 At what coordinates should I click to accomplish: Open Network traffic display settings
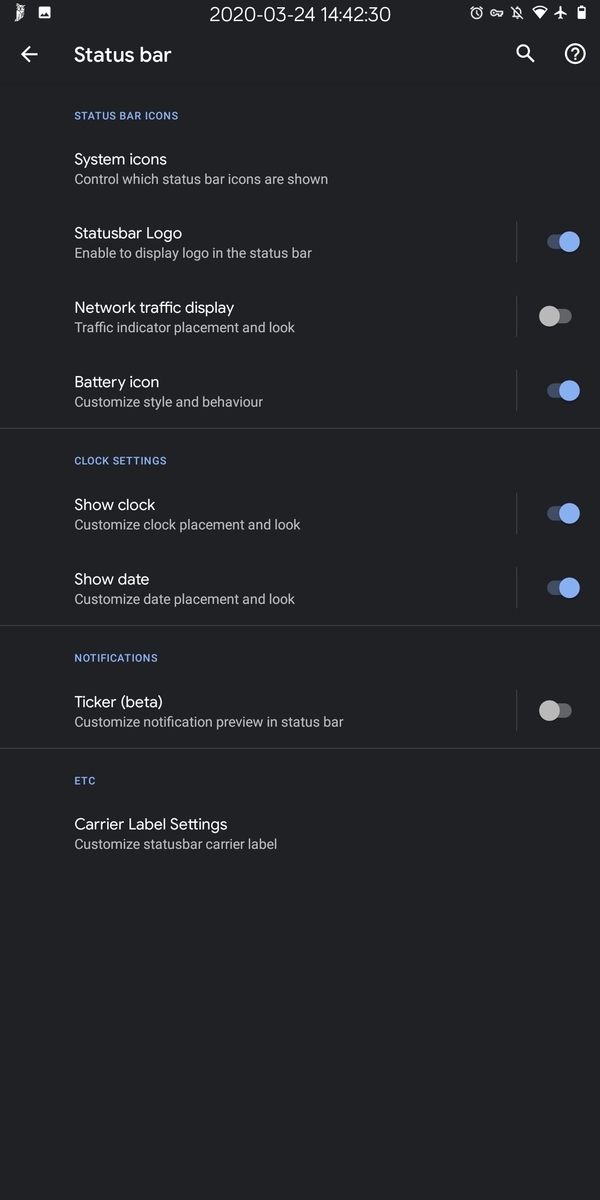pos(258,316)
